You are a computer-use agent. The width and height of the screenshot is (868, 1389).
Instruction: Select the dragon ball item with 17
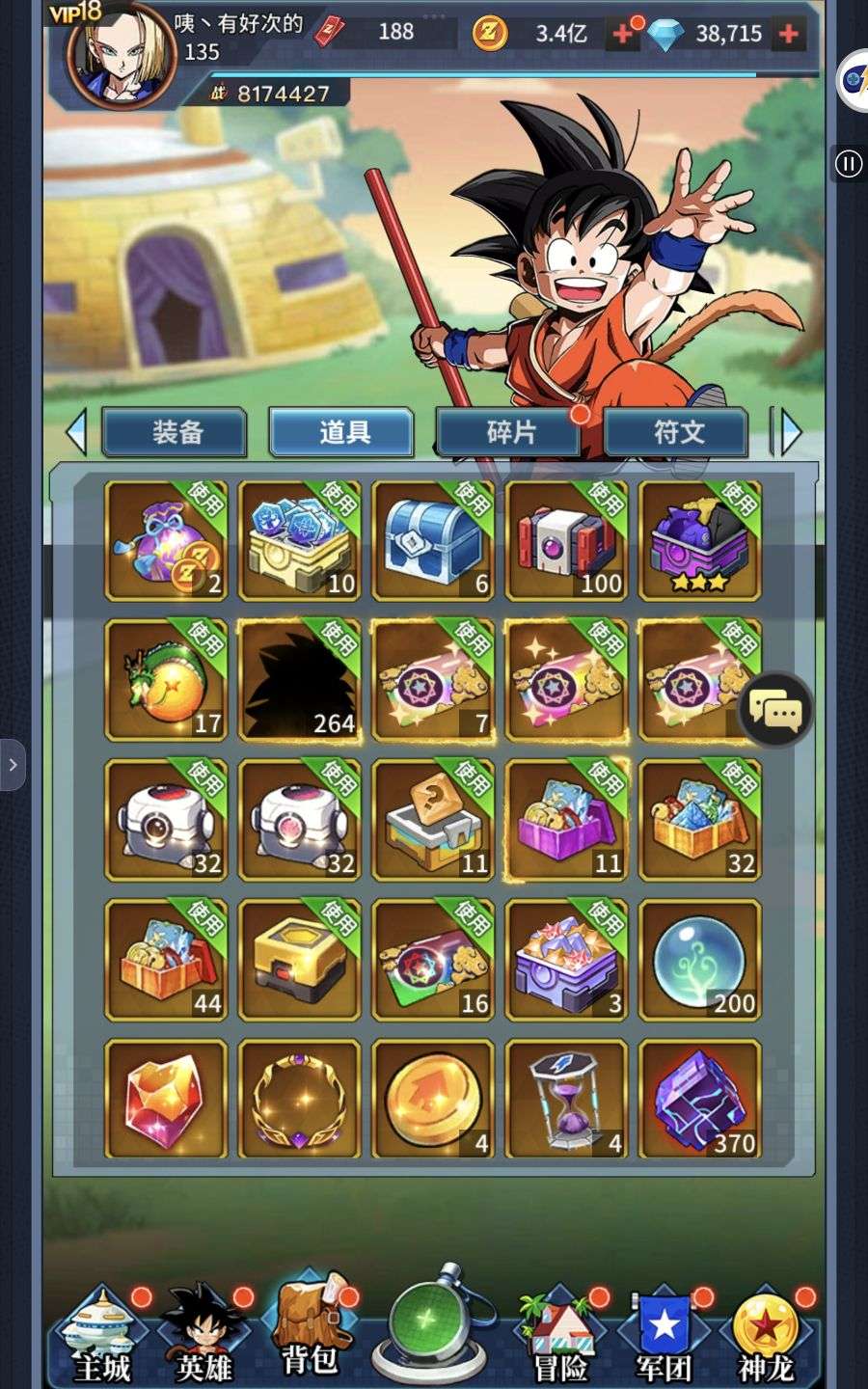coord(166,681)
